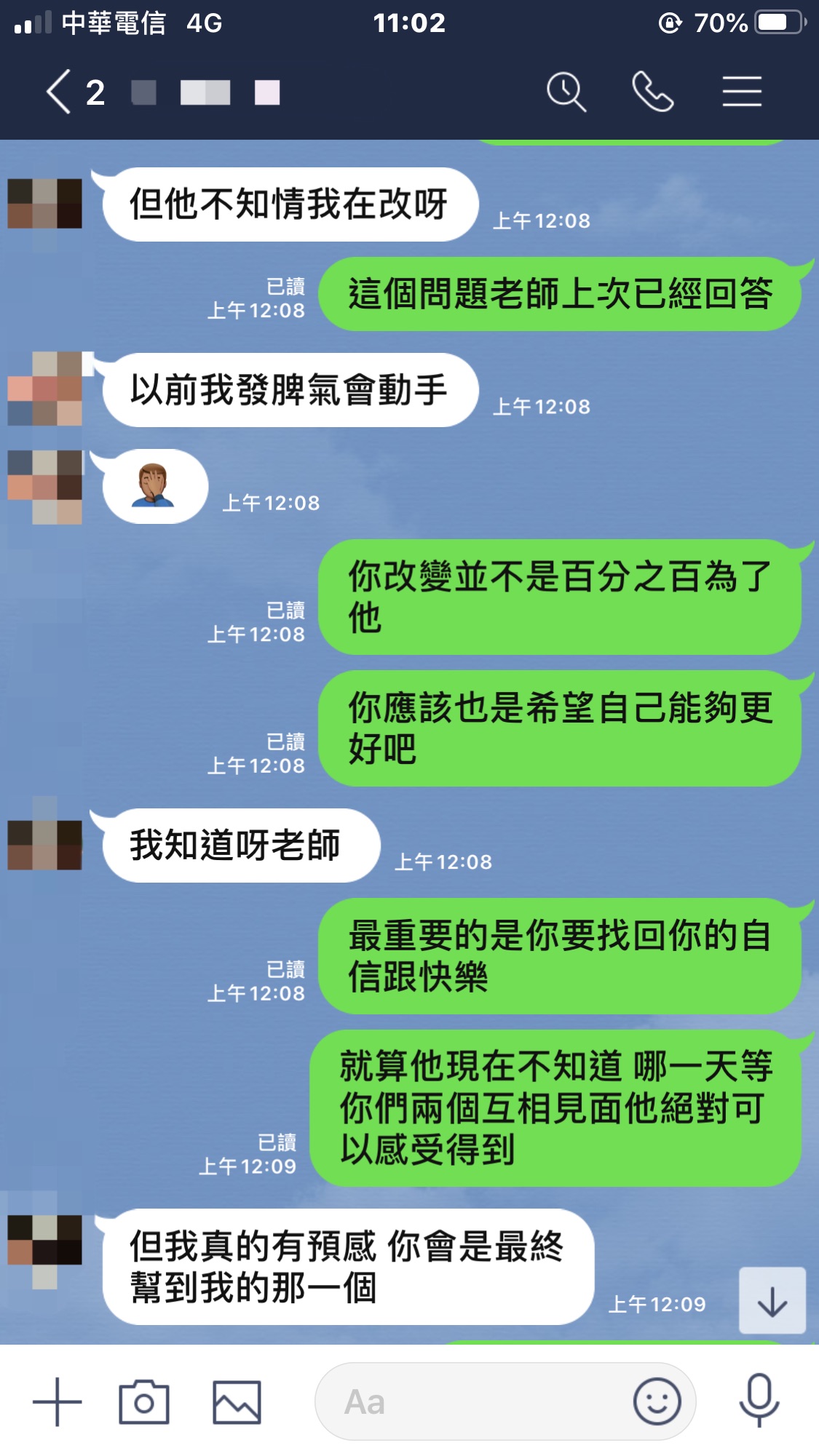The width and height of the screenshot is (819, 1456).
Task: Open sender's avatar beside 我知道呀老師
Action: click(x=44, y=844)
